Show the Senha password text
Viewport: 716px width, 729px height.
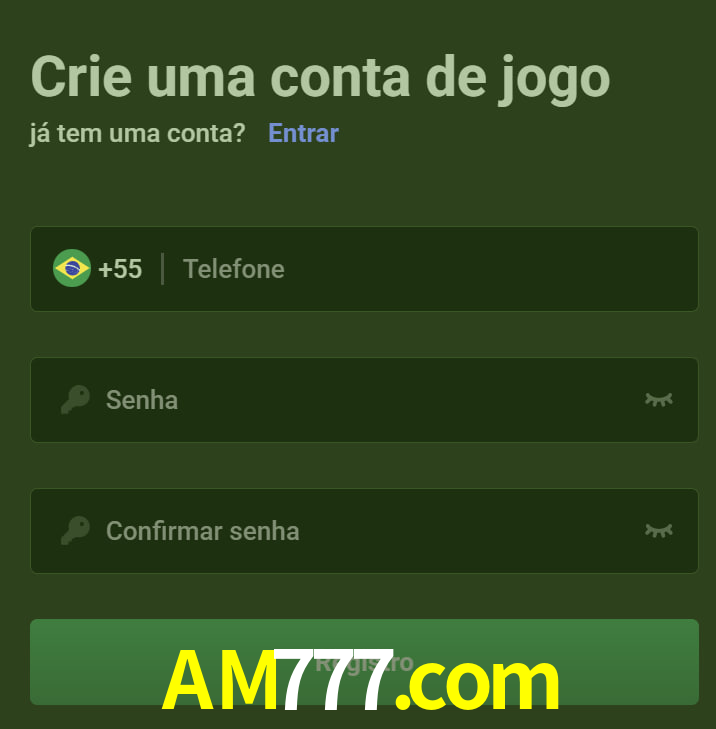(x=658, y=400)
